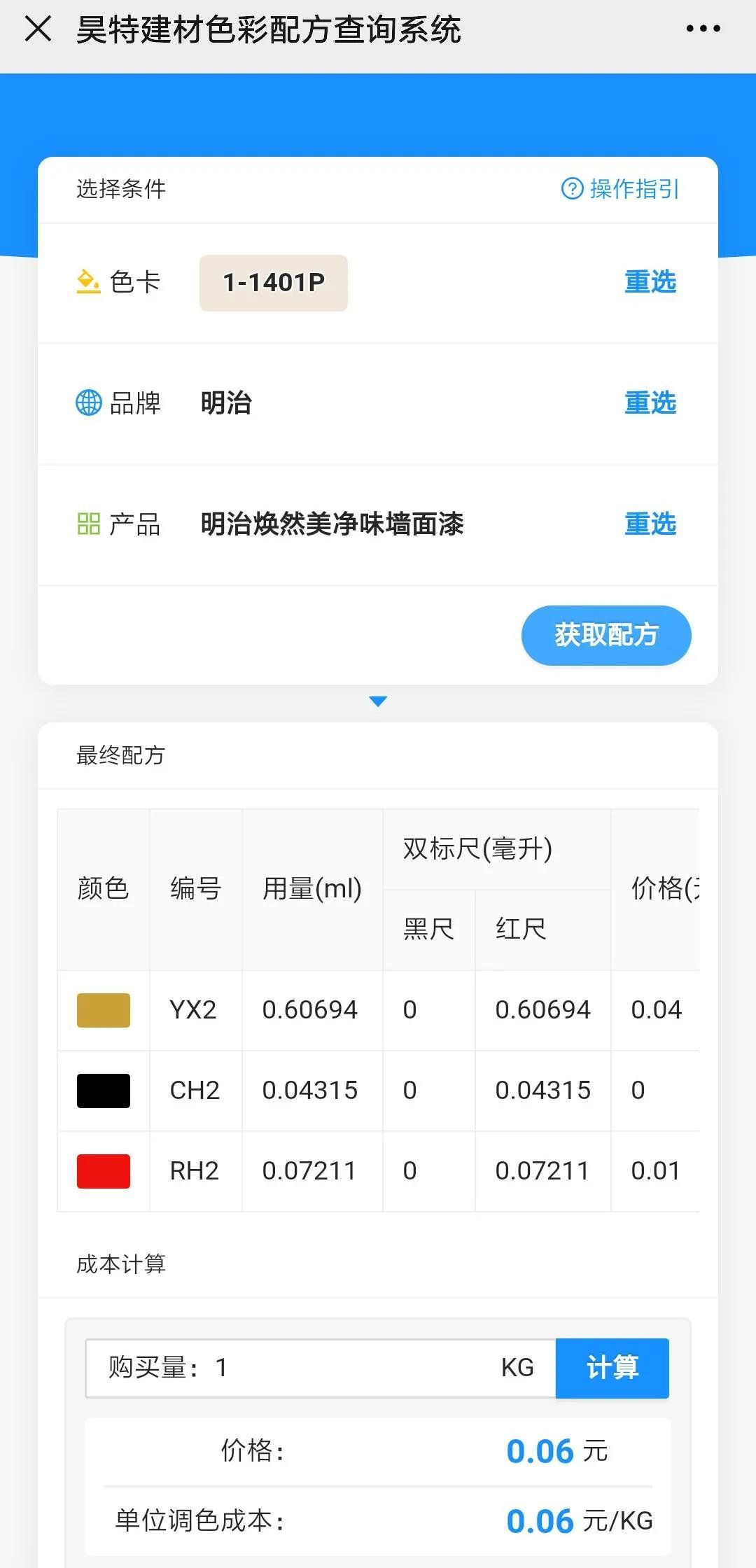Calculate cost with the 计算 button
The width and height of the screenshot is (756, 1568).
point(612,1368)
